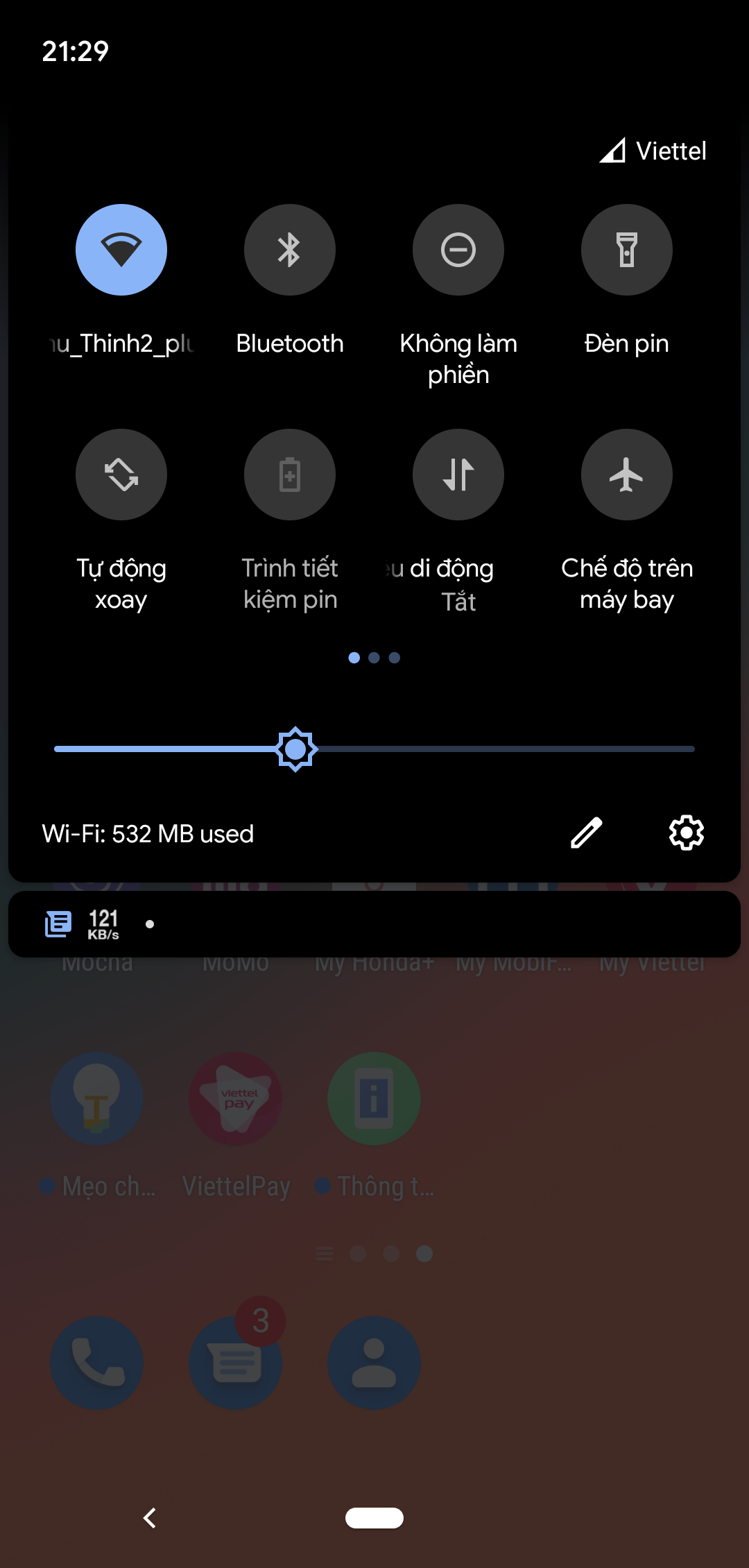The height and width of the screenshot is (1568, 749).
Task: Turn off the Wi-Fi quick tile
Action: pyautogui.click(x=121, y=250)
